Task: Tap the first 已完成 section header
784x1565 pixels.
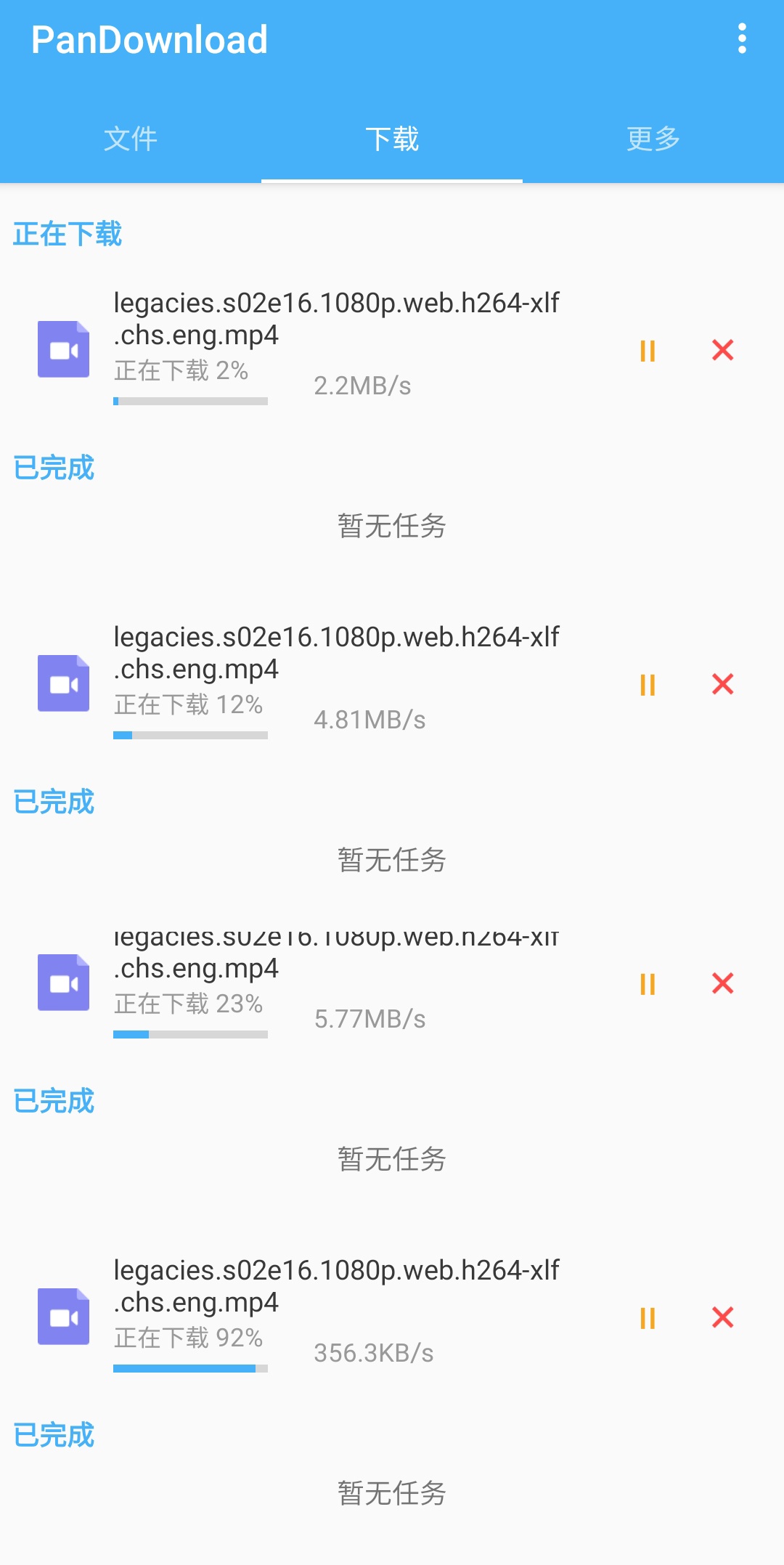Action: (53, 468)
